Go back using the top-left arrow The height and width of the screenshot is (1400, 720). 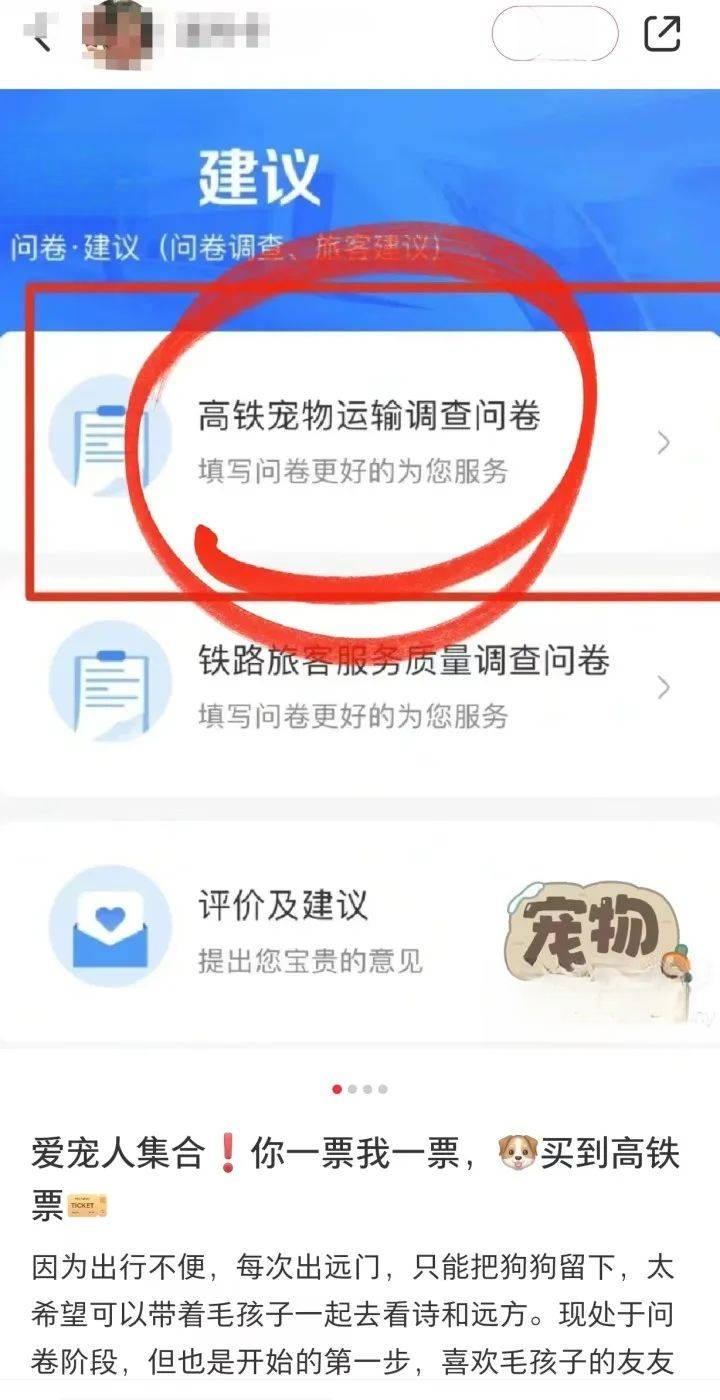[x=40, y=37]
